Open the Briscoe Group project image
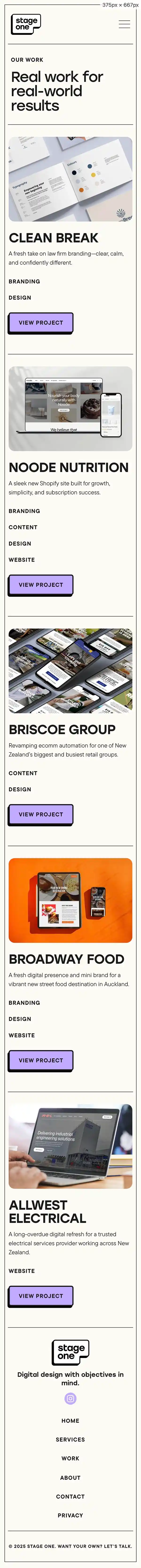 point(70,670)
